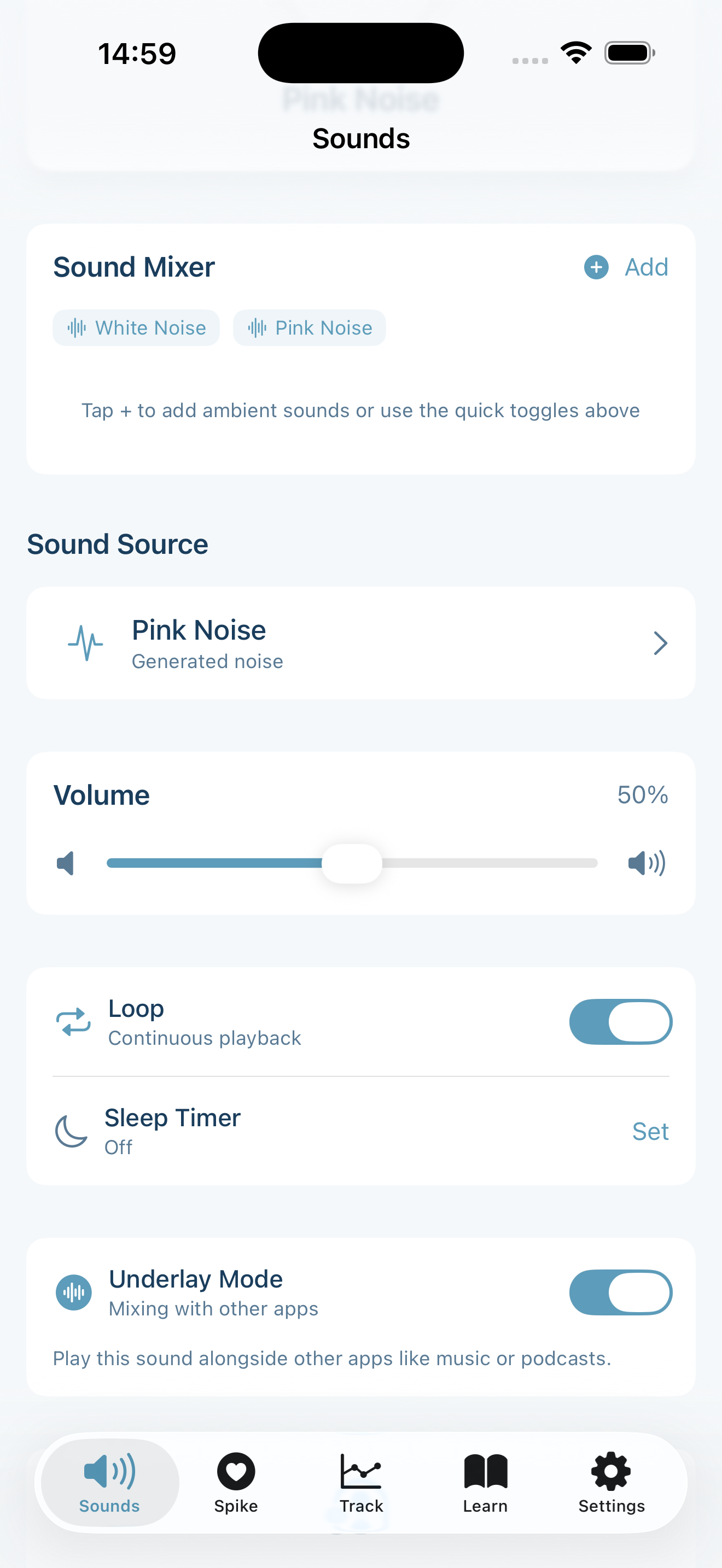Turn off Underlay Mode
This screenshot has width=722, height=1568.
point(621,1292)
